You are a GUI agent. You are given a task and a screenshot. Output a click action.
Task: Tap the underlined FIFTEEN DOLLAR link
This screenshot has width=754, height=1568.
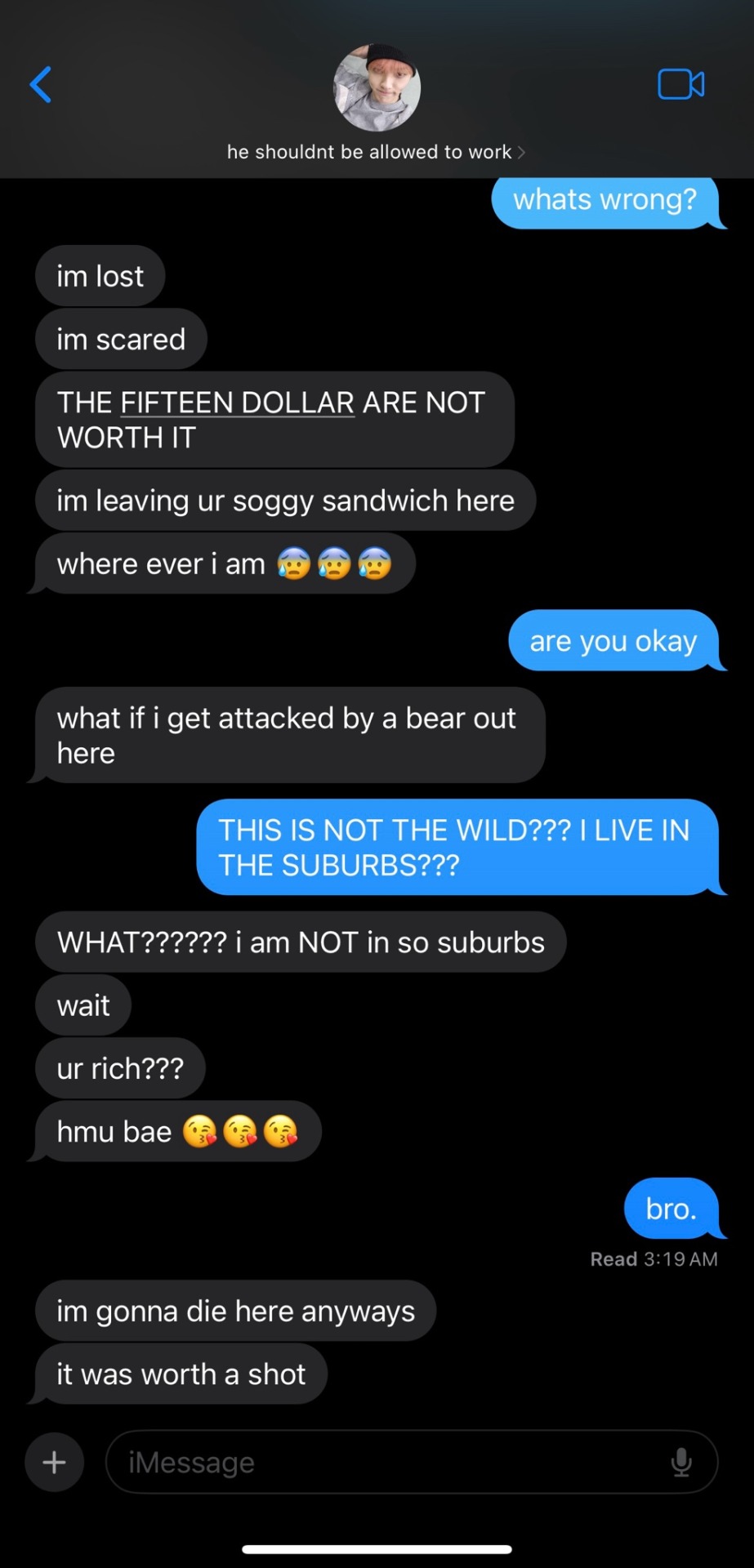tap(237, 403)
